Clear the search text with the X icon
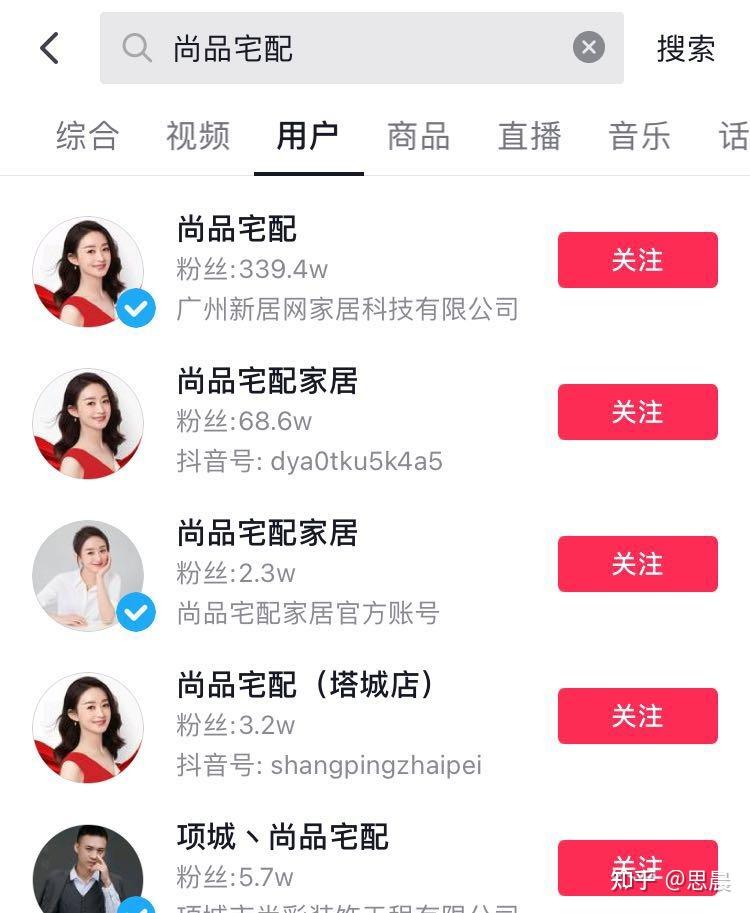 pos(589,47)
